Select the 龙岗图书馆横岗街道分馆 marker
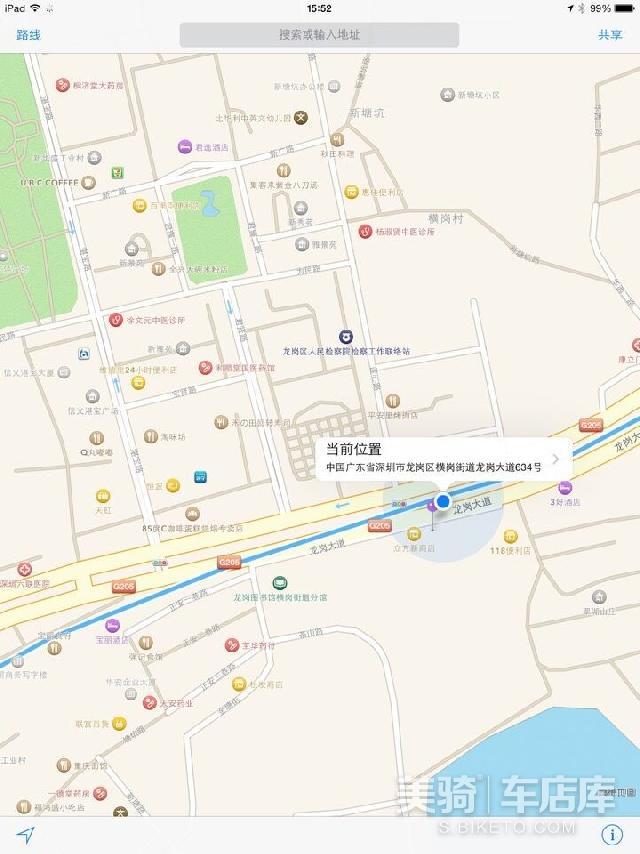This screenshot has width=640, height=854. (279, 582)
